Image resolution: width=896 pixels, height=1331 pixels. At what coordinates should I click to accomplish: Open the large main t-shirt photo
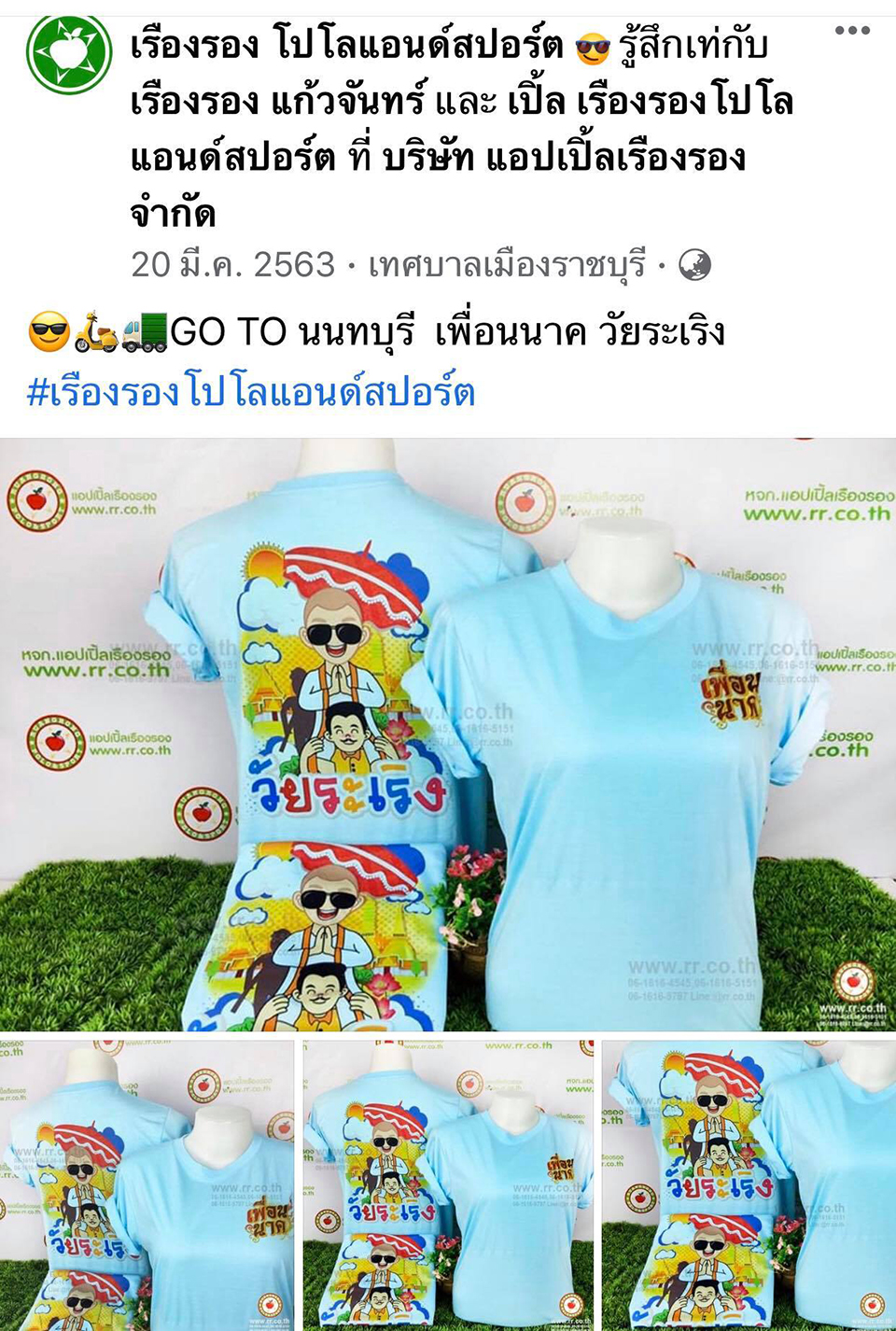coord(448,734)
